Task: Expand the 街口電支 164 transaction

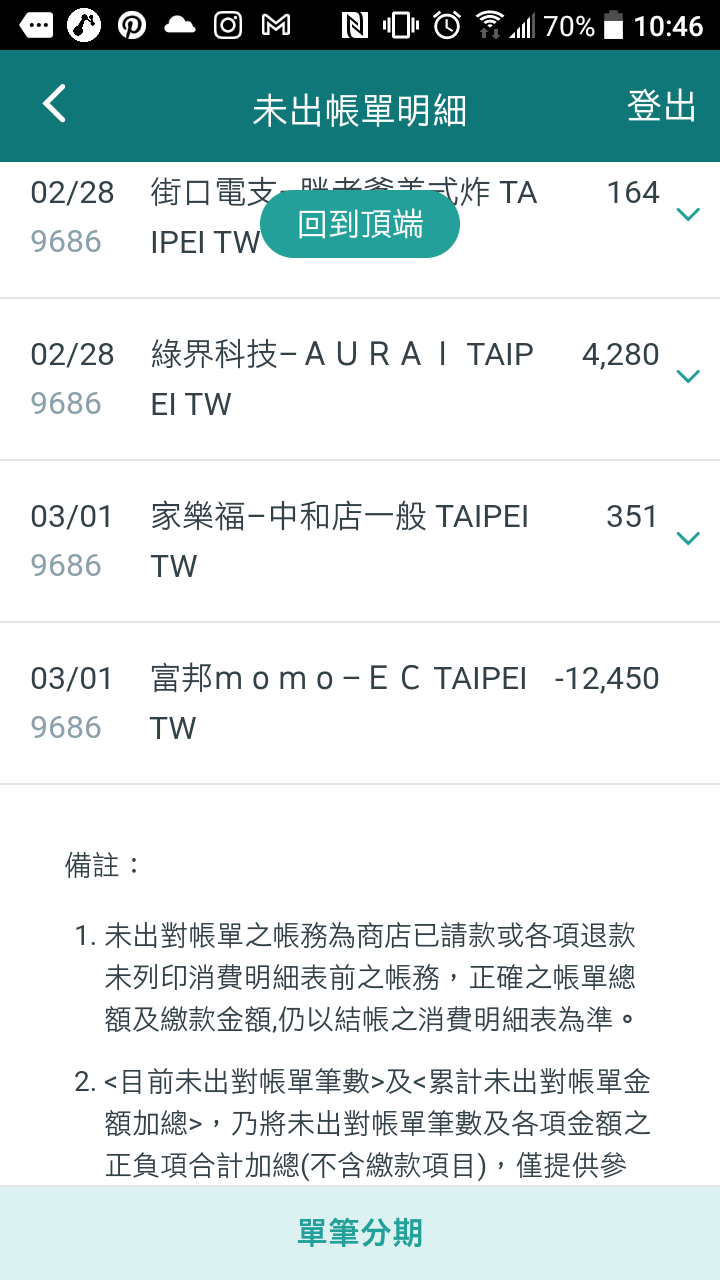Action: click(x=687, y=214)
